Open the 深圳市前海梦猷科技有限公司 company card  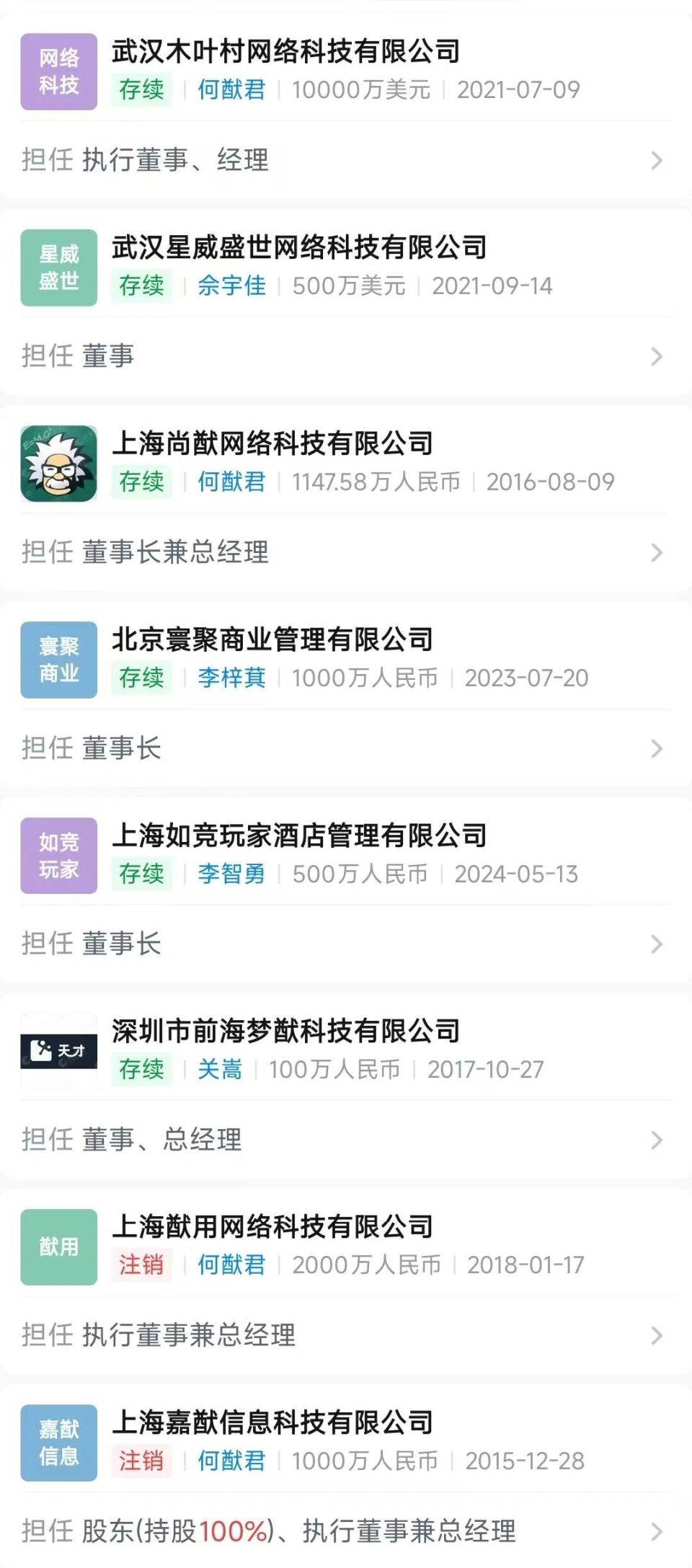285,1032
